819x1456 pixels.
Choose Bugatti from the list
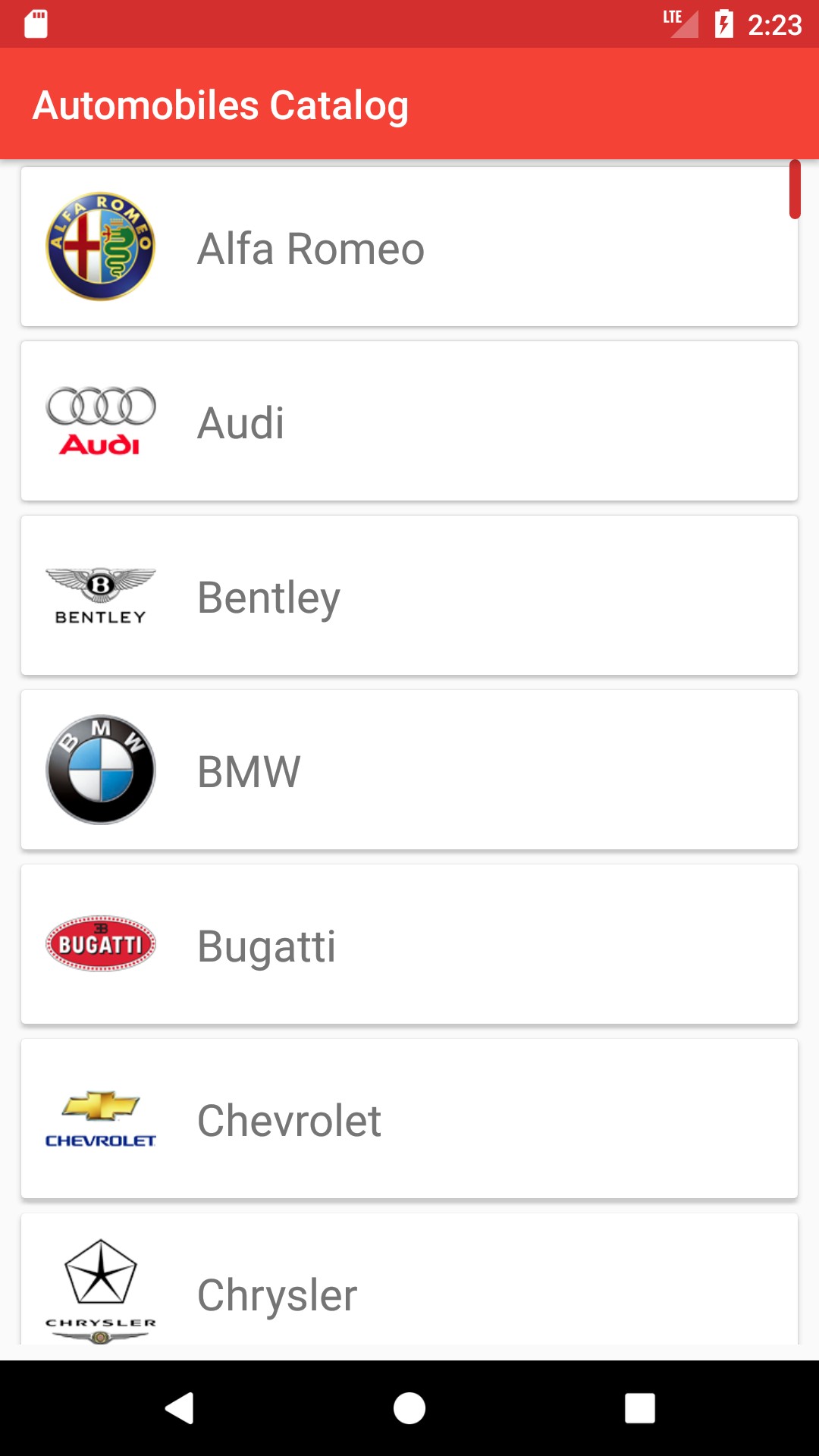pyautogui.click(x=409, y=945)
